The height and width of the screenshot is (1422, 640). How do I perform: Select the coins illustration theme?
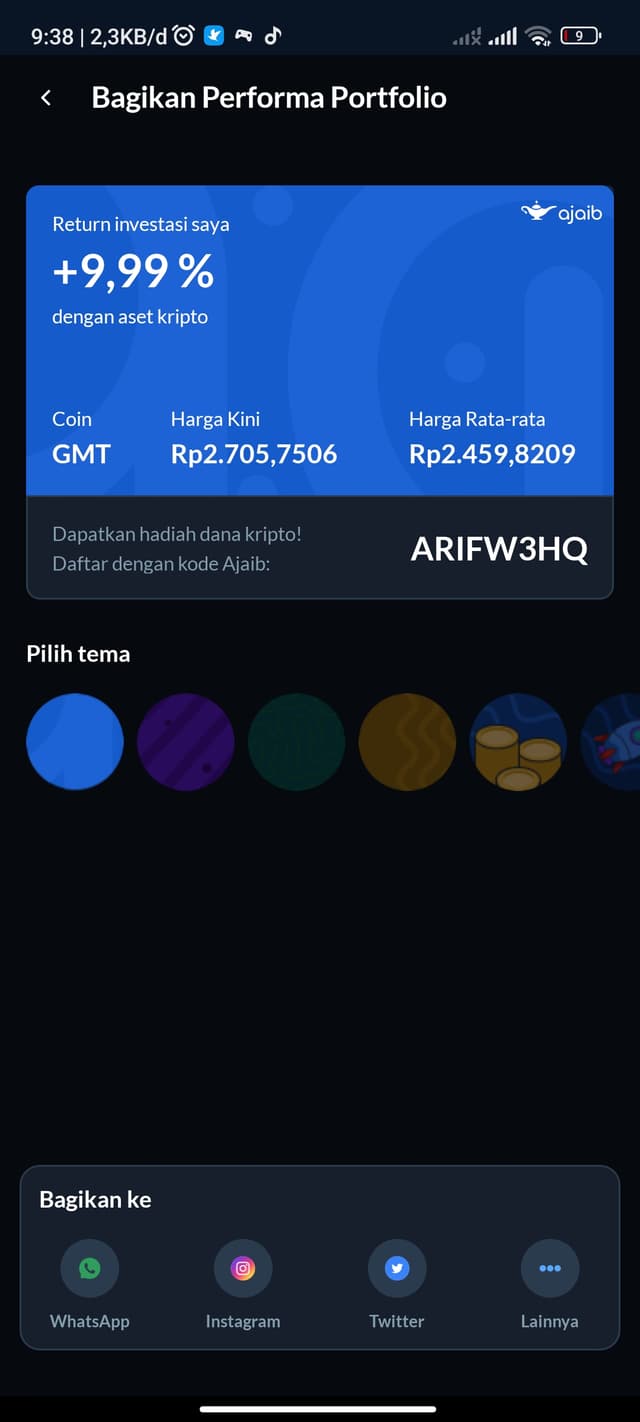[x=518, y=742]
